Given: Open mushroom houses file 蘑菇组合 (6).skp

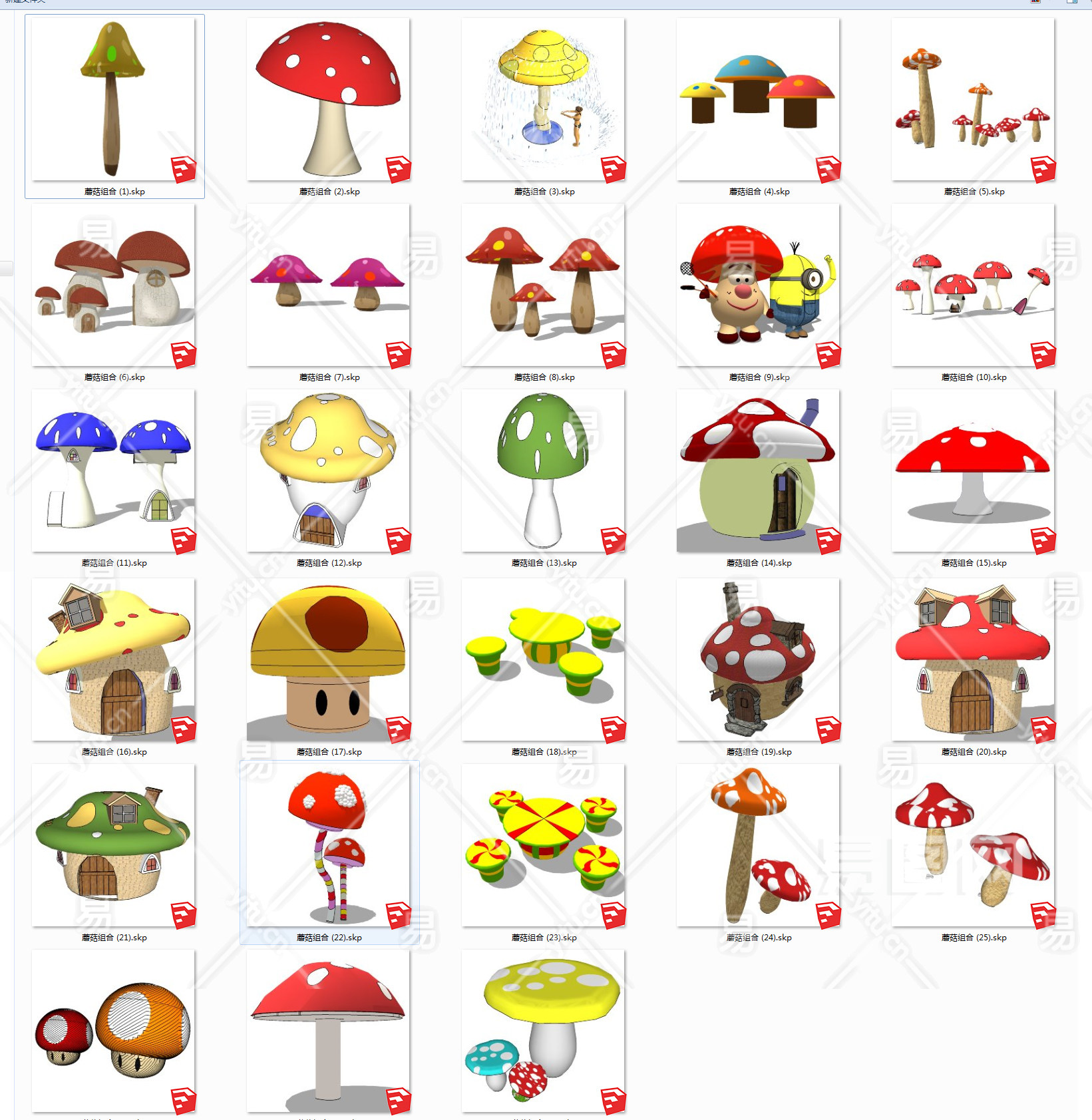Looking at the screenshot, I should pos(113,285).
